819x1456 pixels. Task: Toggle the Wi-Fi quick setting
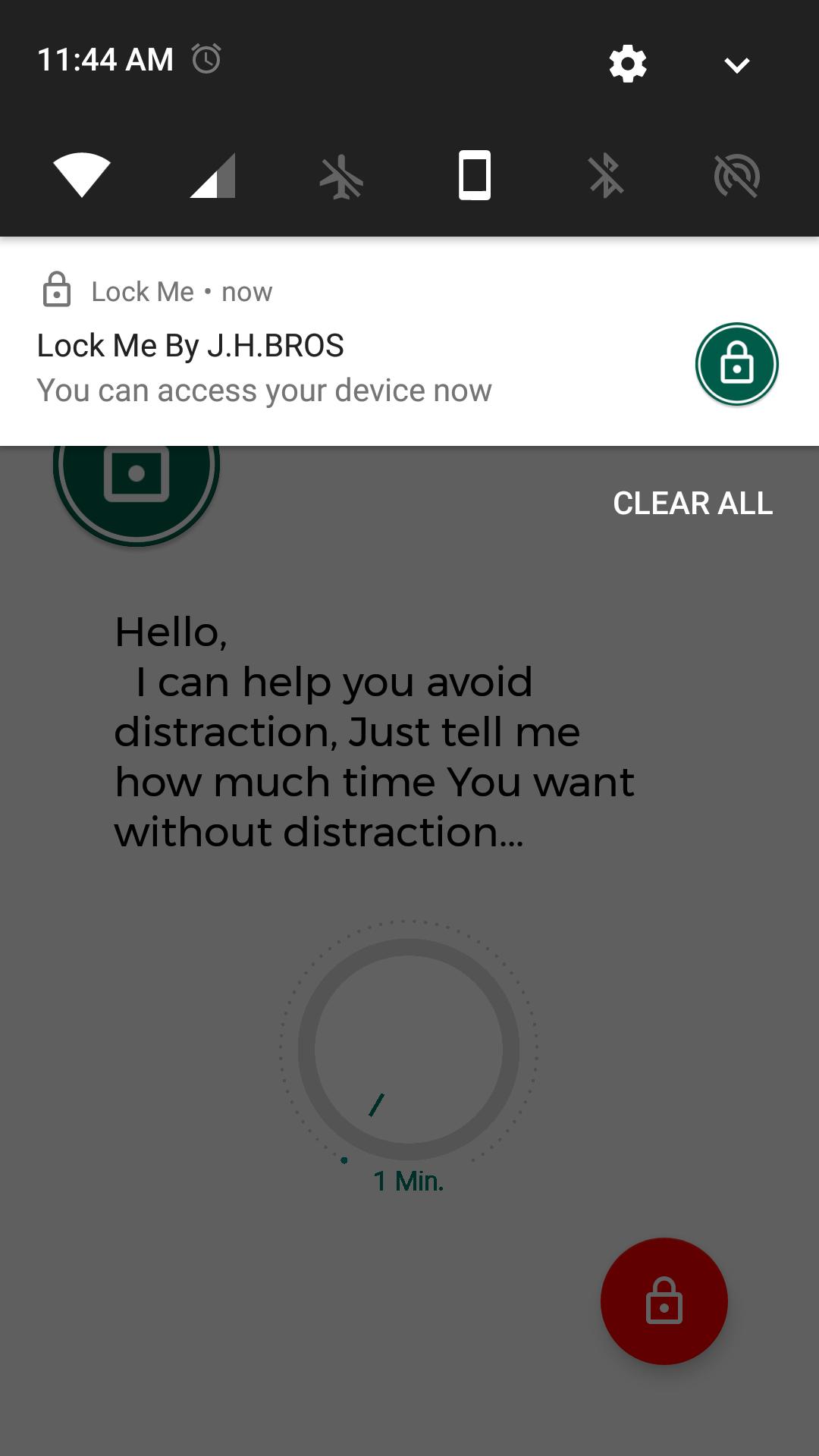82,175
